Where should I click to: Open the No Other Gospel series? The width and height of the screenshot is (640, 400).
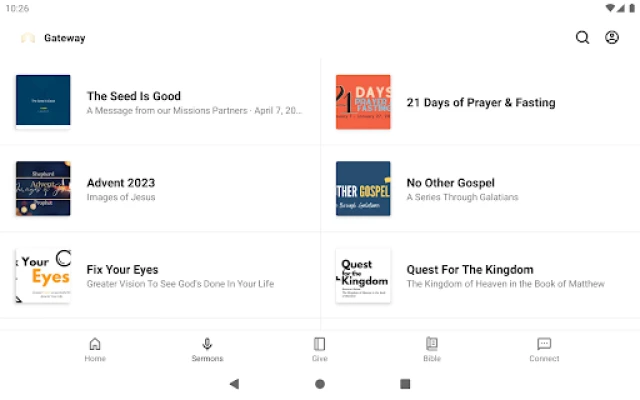(480, 189)
